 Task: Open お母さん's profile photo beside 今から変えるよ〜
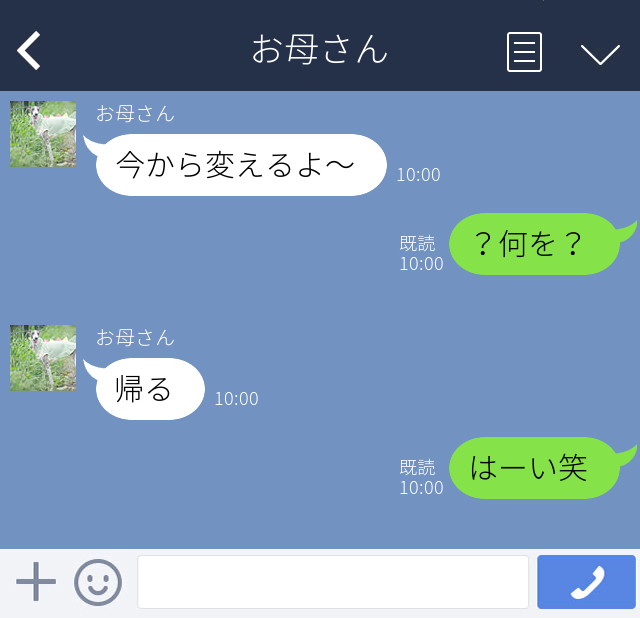43,134
